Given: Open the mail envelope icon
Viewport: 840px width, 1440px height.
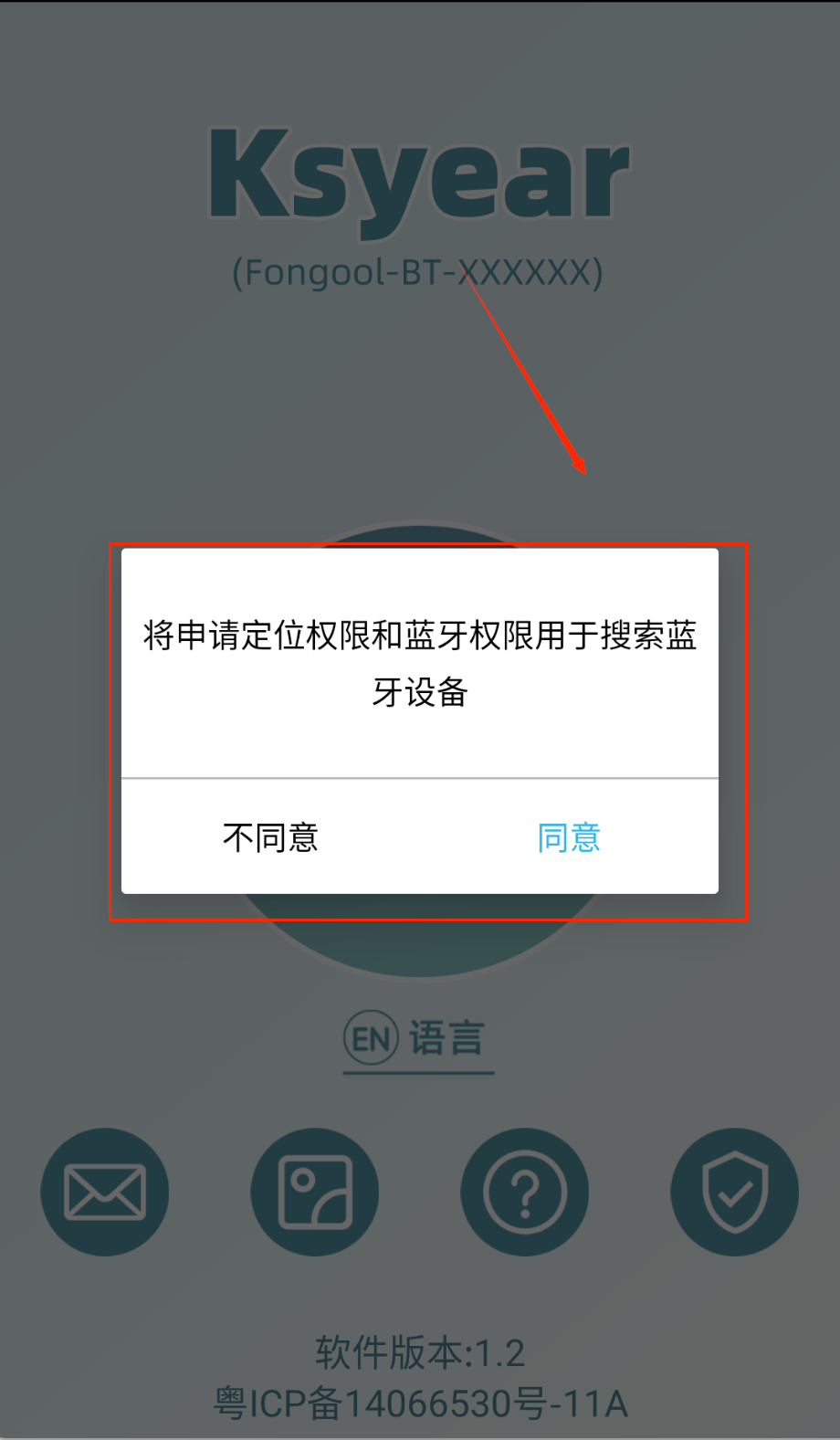Looking at the screenshot, I should click(105, 1192).
